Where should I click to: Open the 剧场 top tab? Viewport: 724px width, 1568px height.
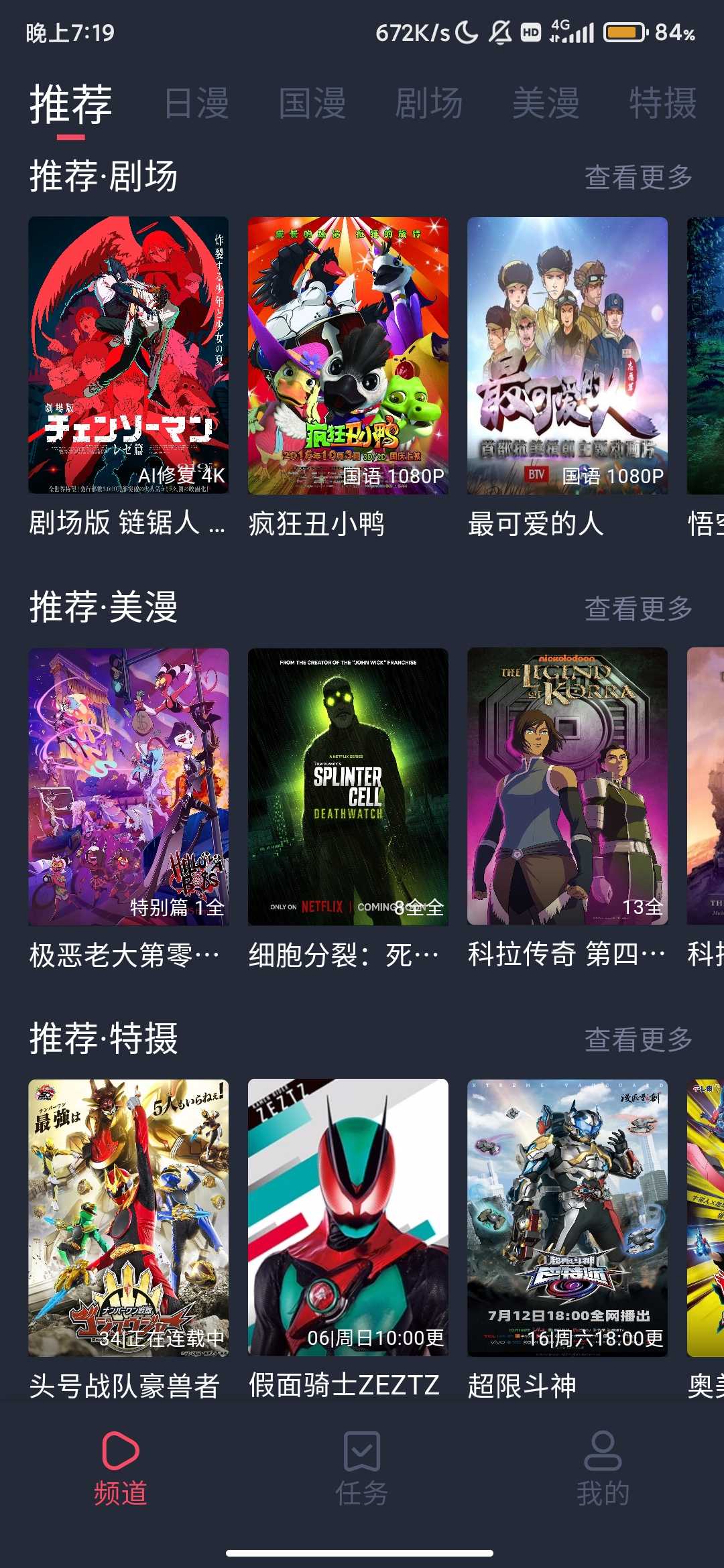429,104
